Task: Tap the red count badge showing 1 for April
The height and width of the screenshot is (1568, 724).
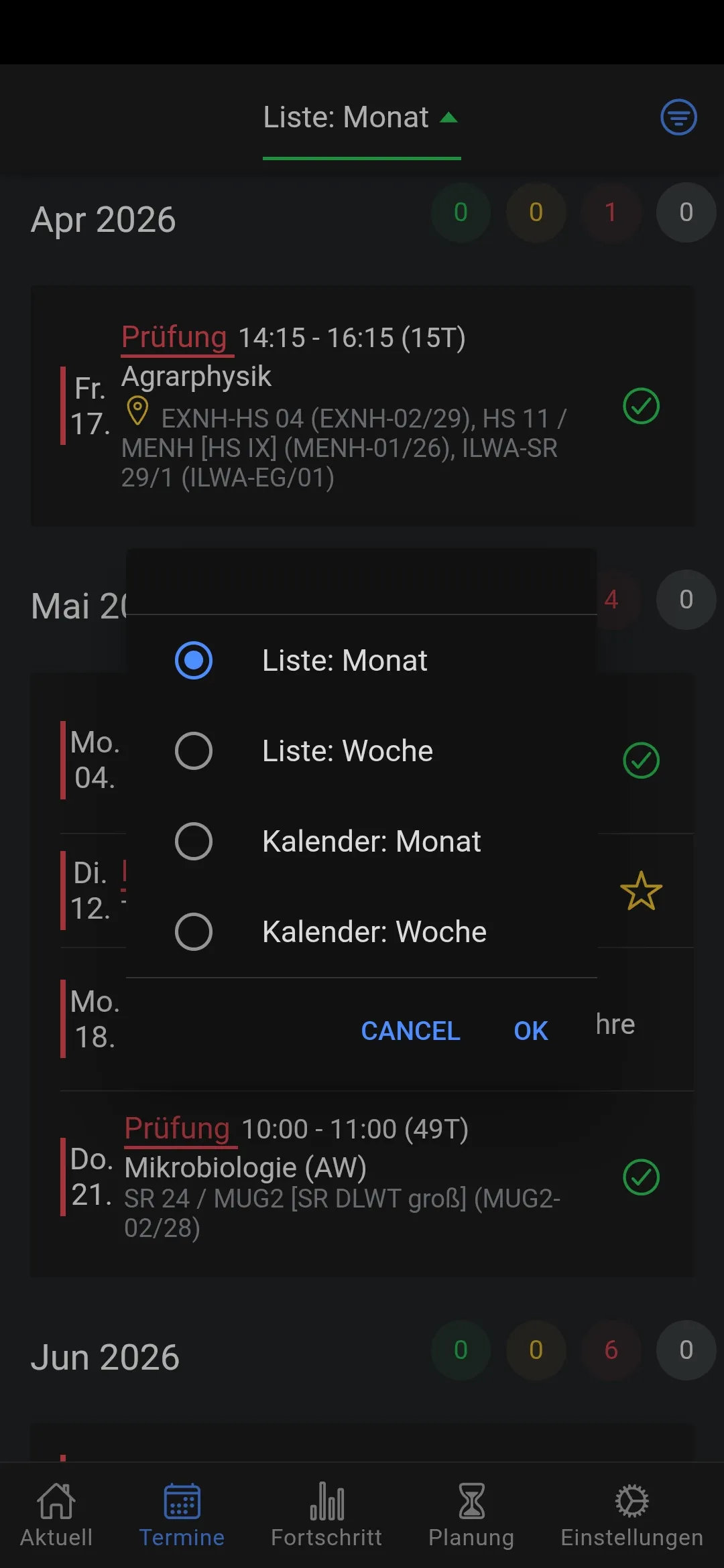Action: [x=611, y=212]
